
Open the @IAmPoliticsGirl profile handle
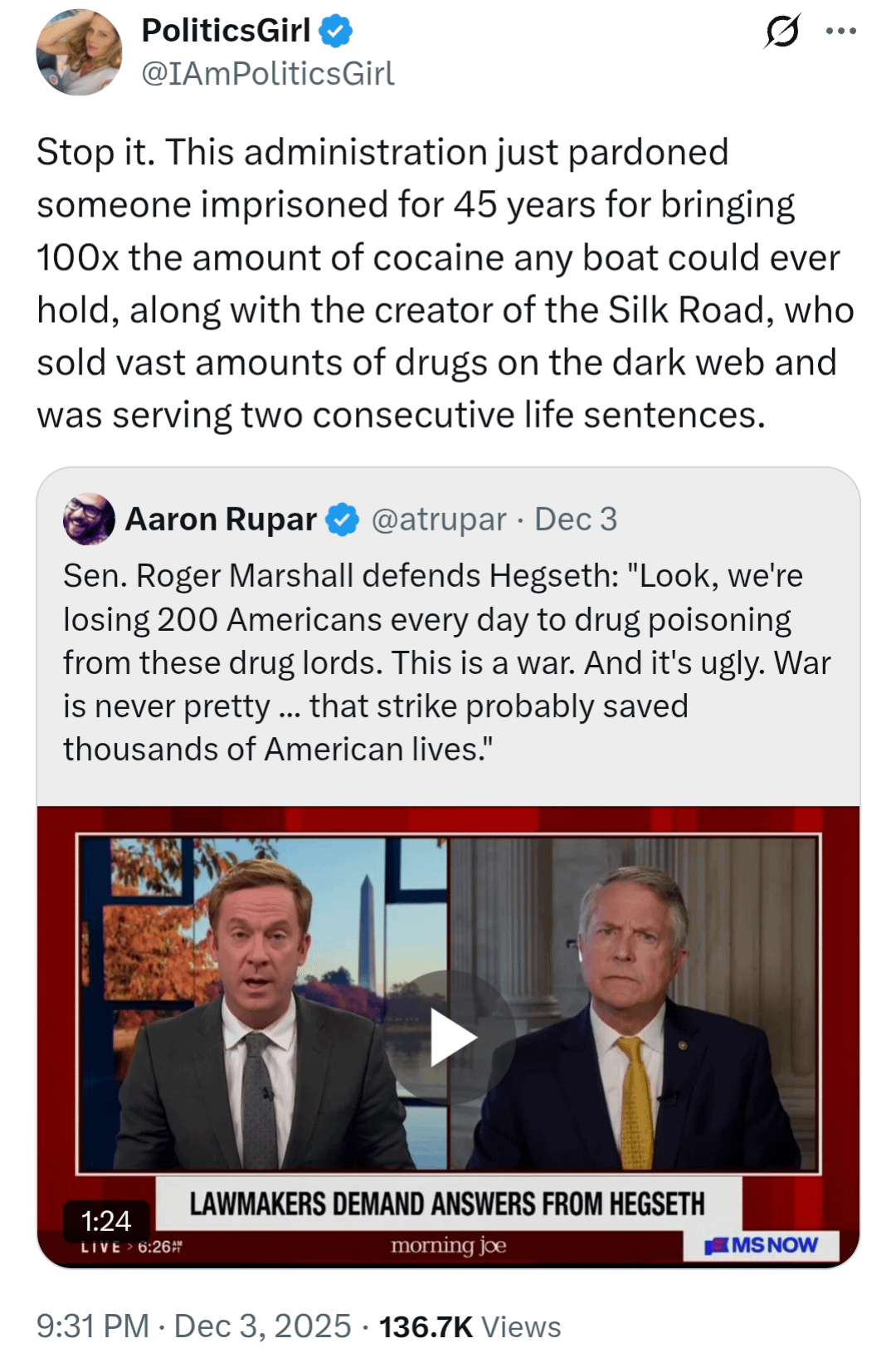coord(267,74)
